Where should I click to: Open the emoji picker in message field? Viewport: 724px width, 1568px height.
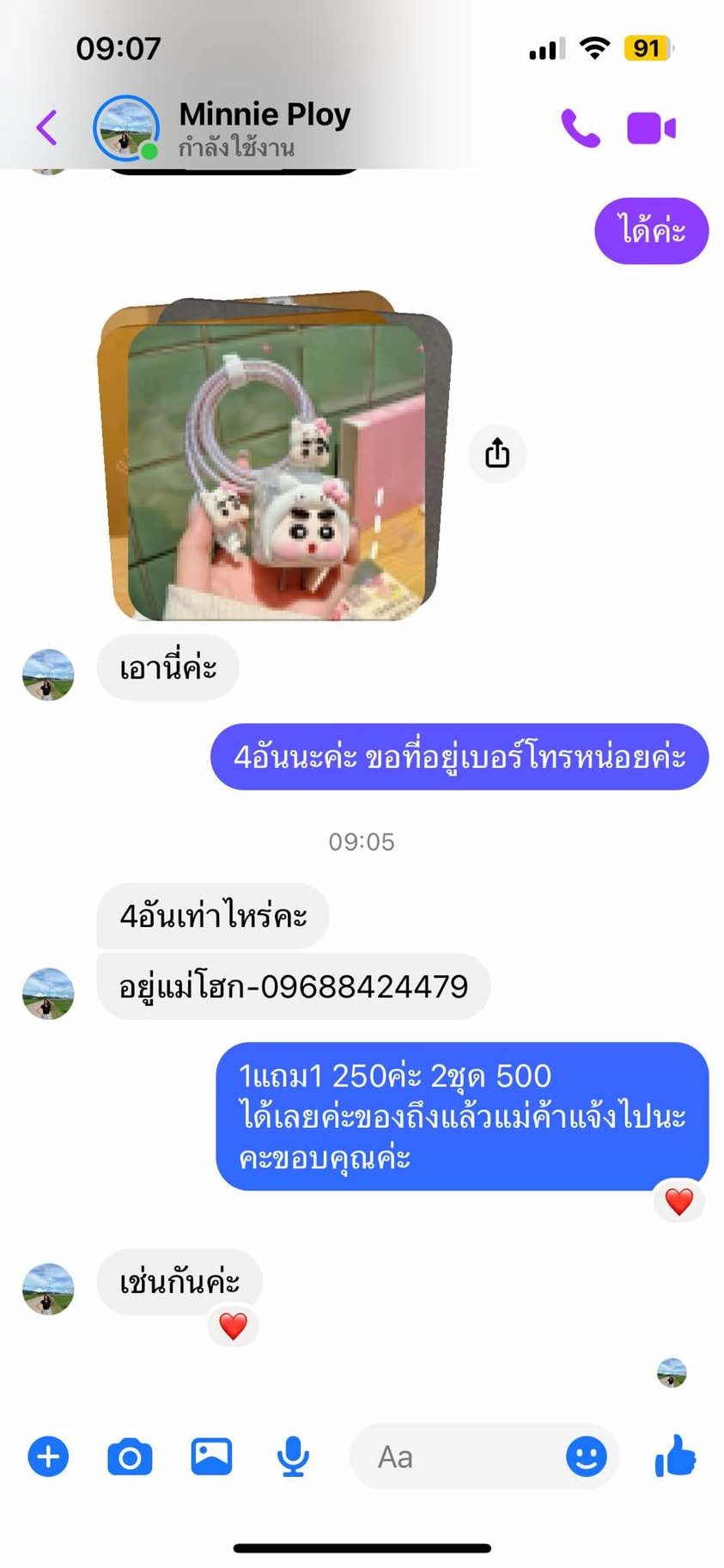[587, 1456]
